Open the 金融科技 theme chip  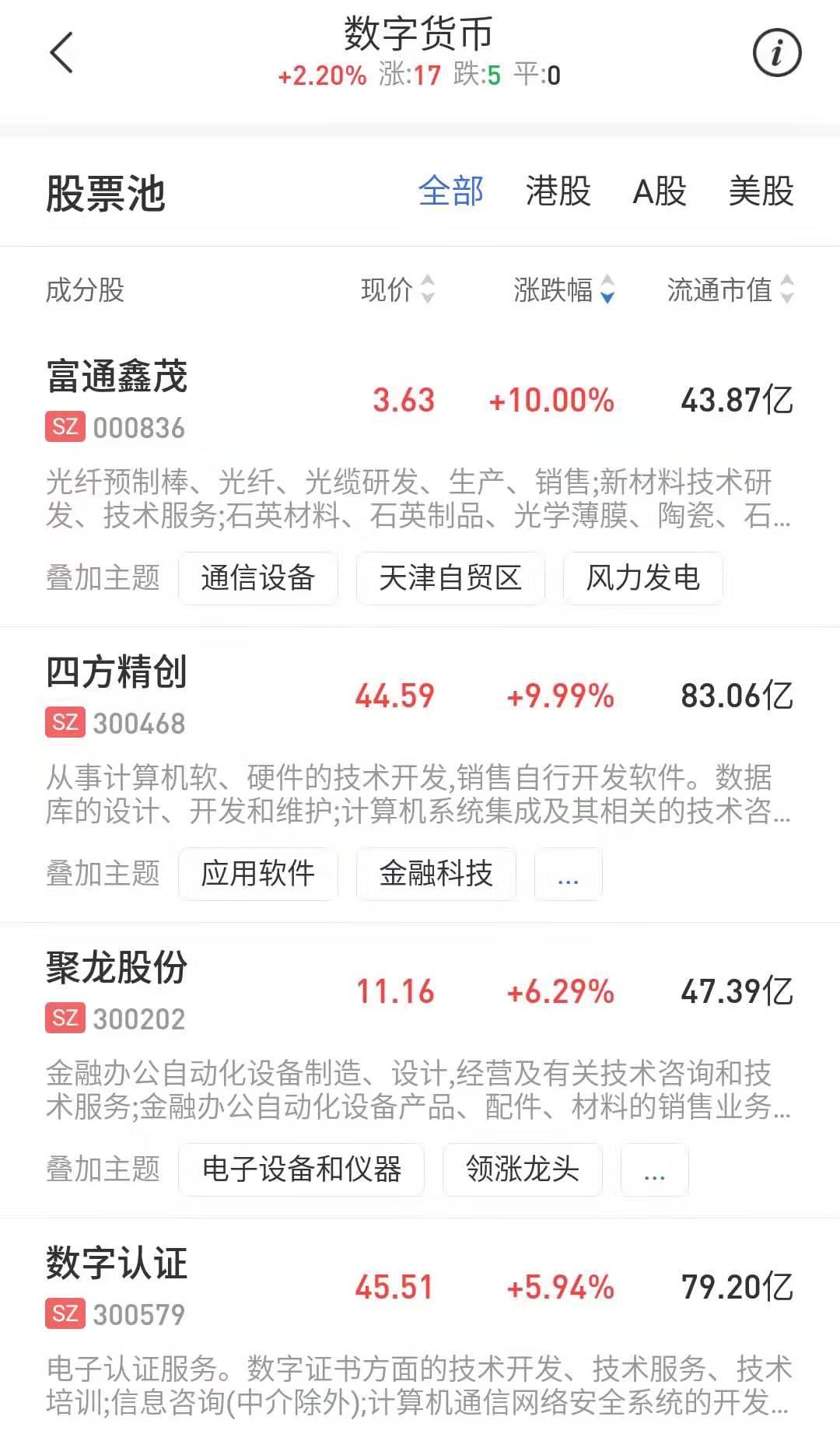click(436, 874)
